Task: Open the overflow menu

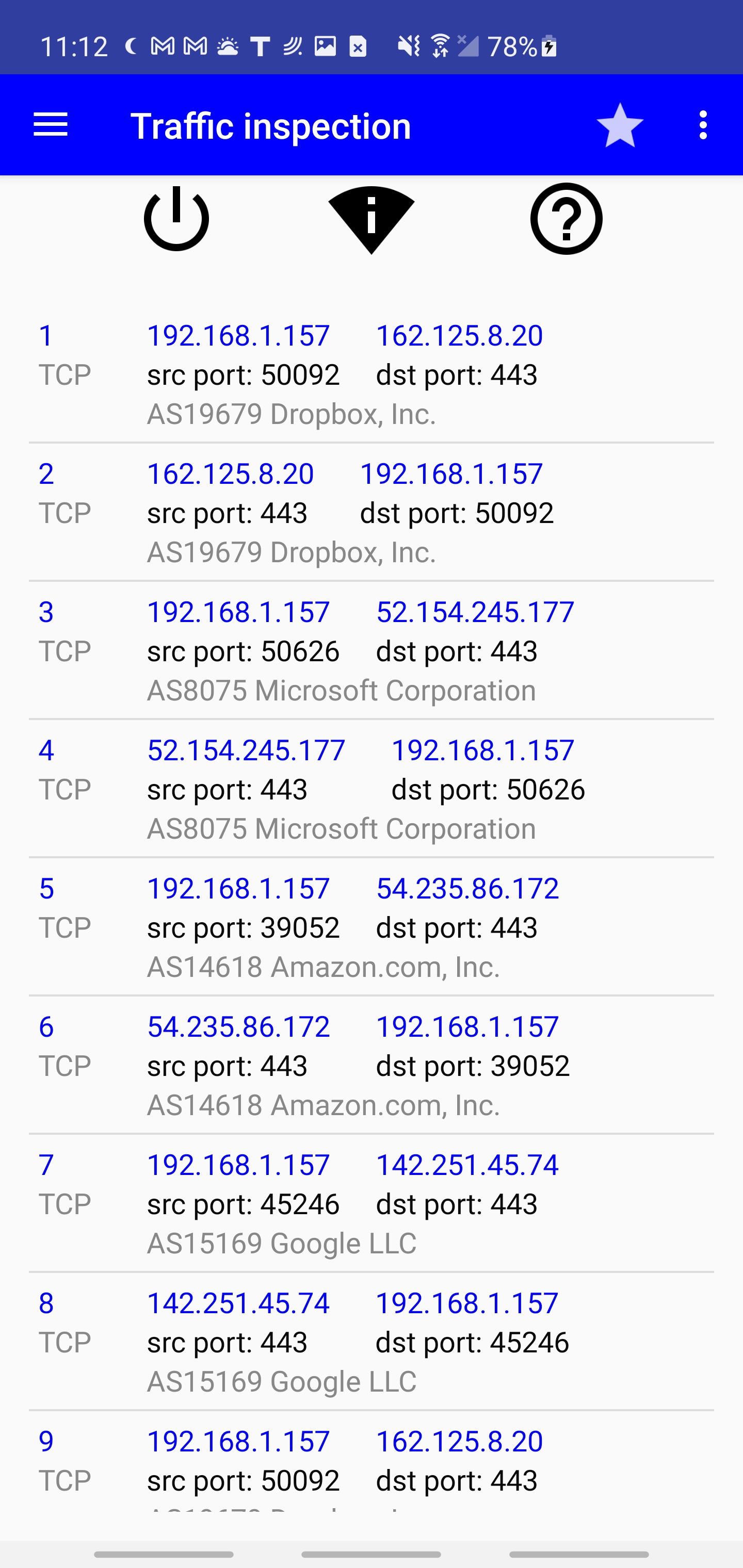Action: 703,125
